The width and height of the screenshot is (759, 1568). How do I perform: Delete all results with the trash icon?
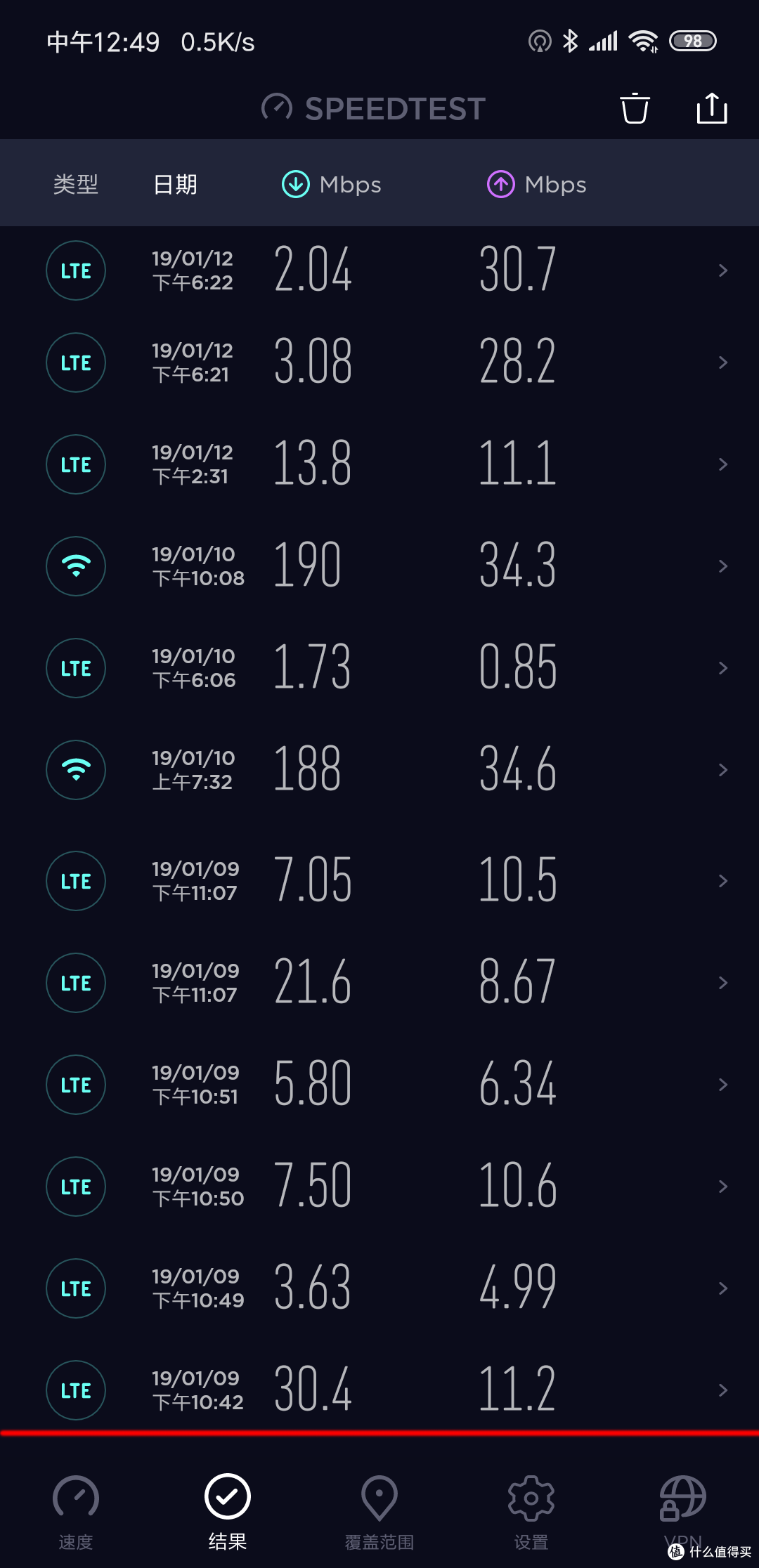[635, 109]
